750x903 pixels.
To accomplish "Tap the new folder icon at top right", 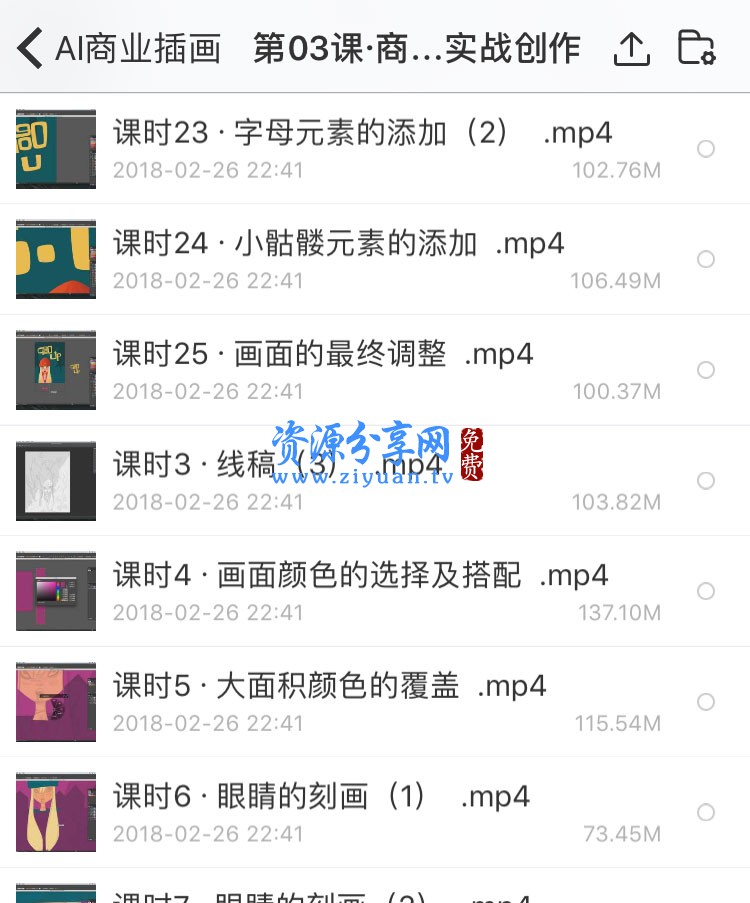I will [698, 47].
